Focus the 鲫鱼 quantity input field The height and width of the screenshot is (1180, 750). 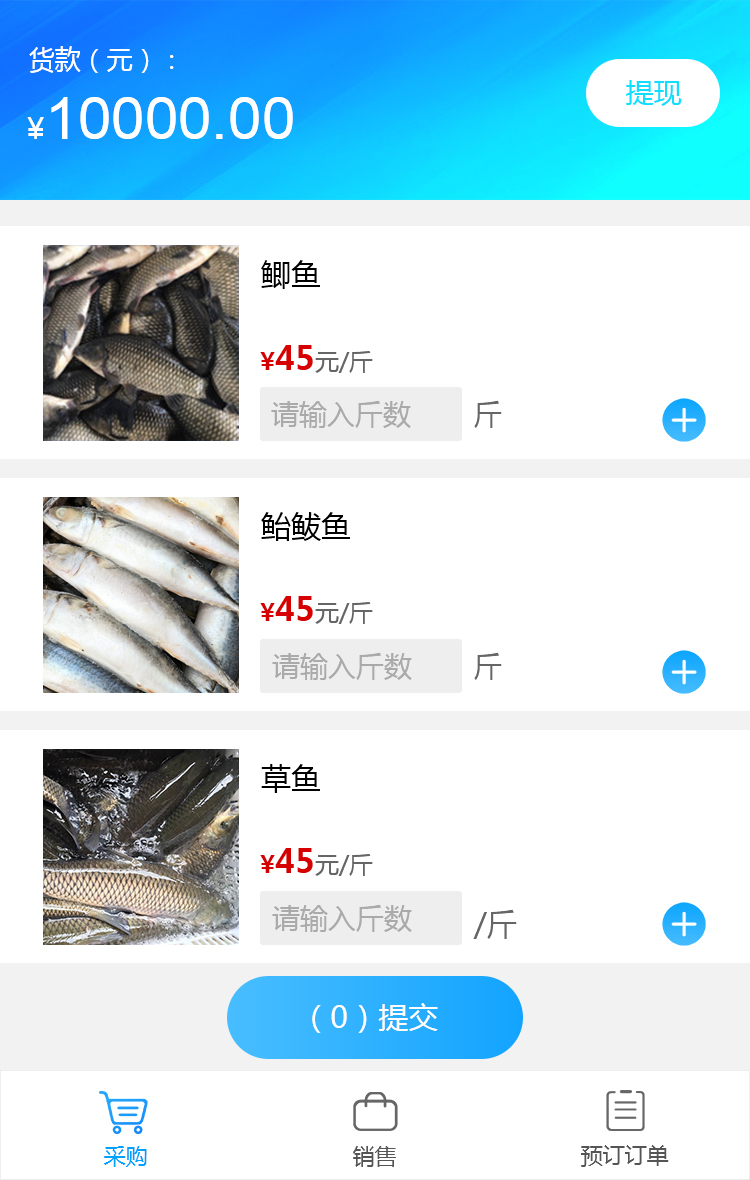360,414
